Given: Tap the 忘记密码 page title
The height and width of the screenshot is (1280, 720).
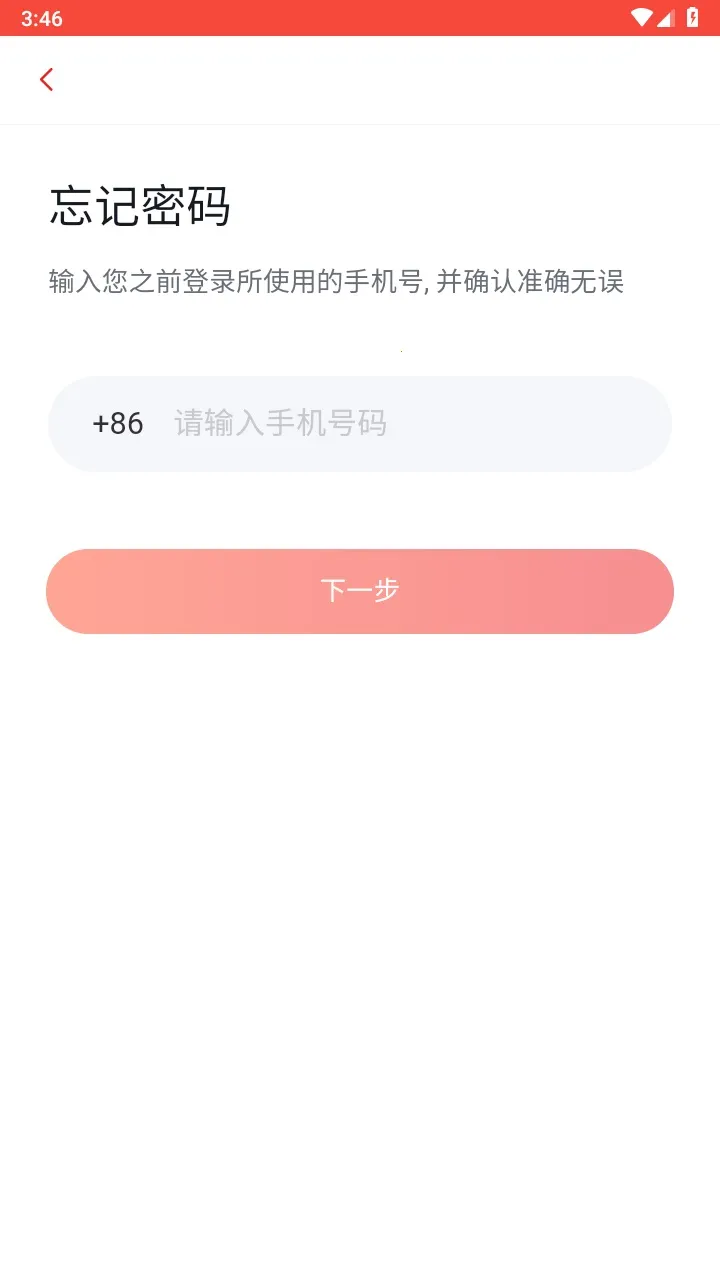Looking at the screenshot, I should click(x=140, y=207).
